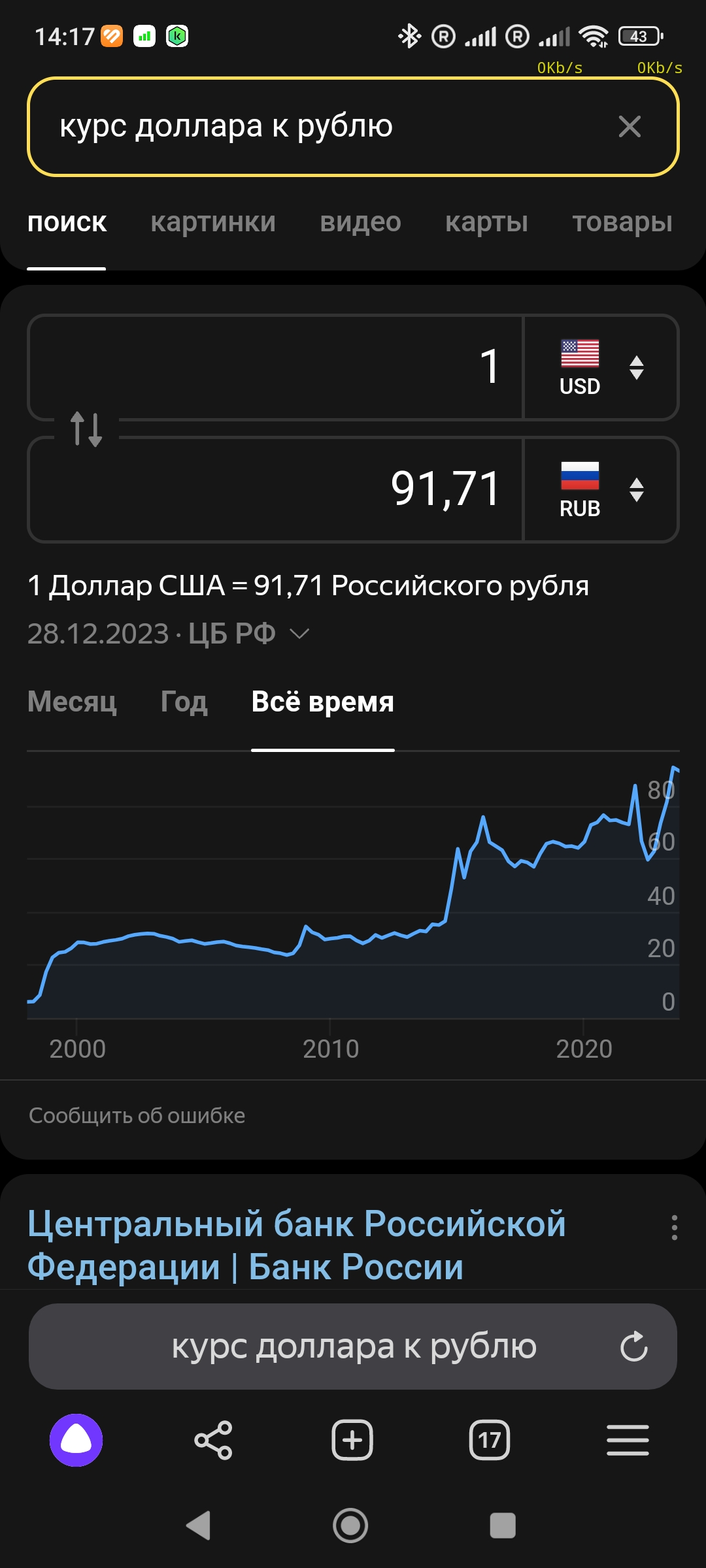This screenshot has width=706, height=1568.
Task: Switch to the видео tab
Action: point(360,223)
